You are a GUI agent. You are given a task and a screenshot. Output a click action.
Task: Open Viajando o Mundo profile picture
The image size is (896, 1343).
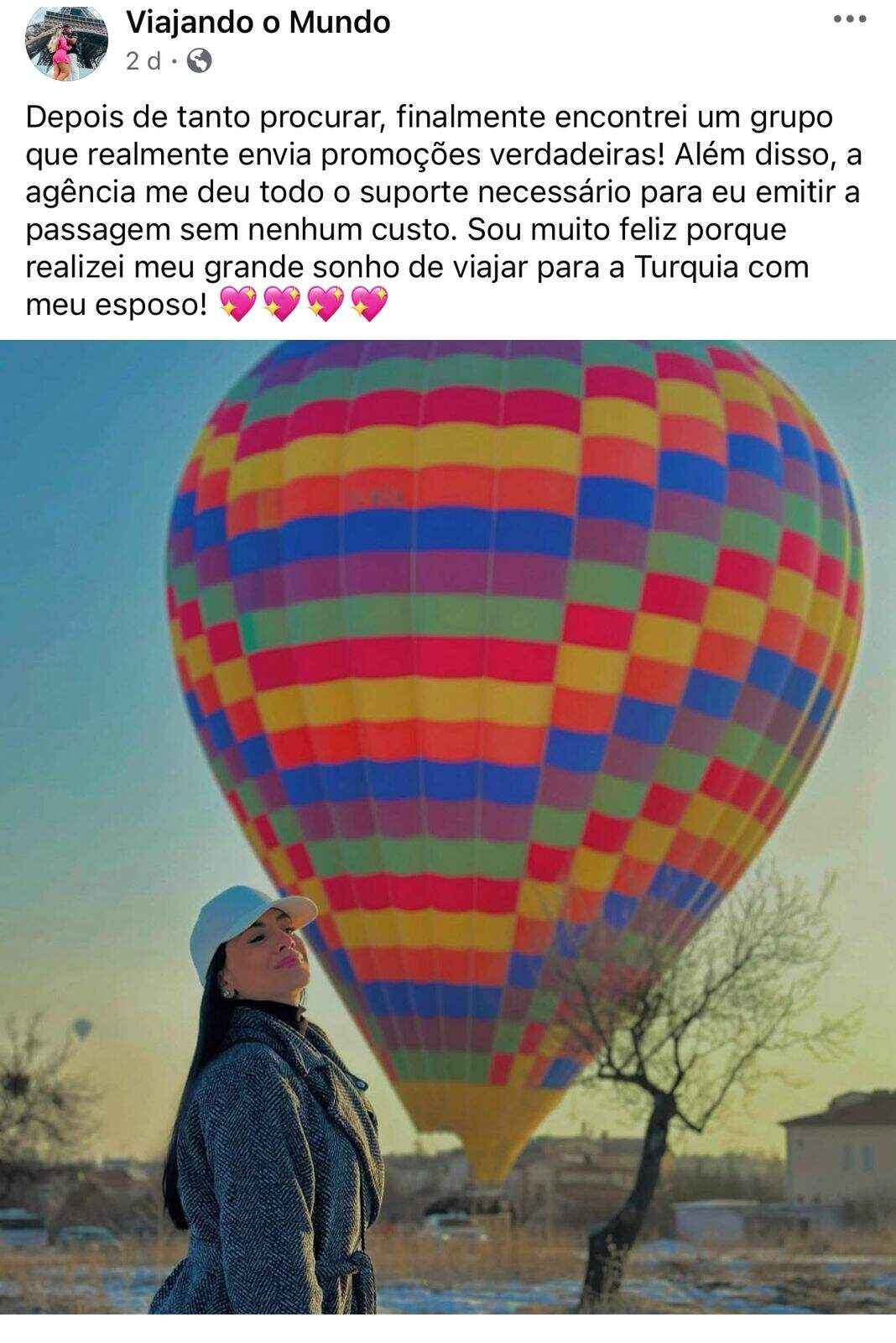point(66,41)
